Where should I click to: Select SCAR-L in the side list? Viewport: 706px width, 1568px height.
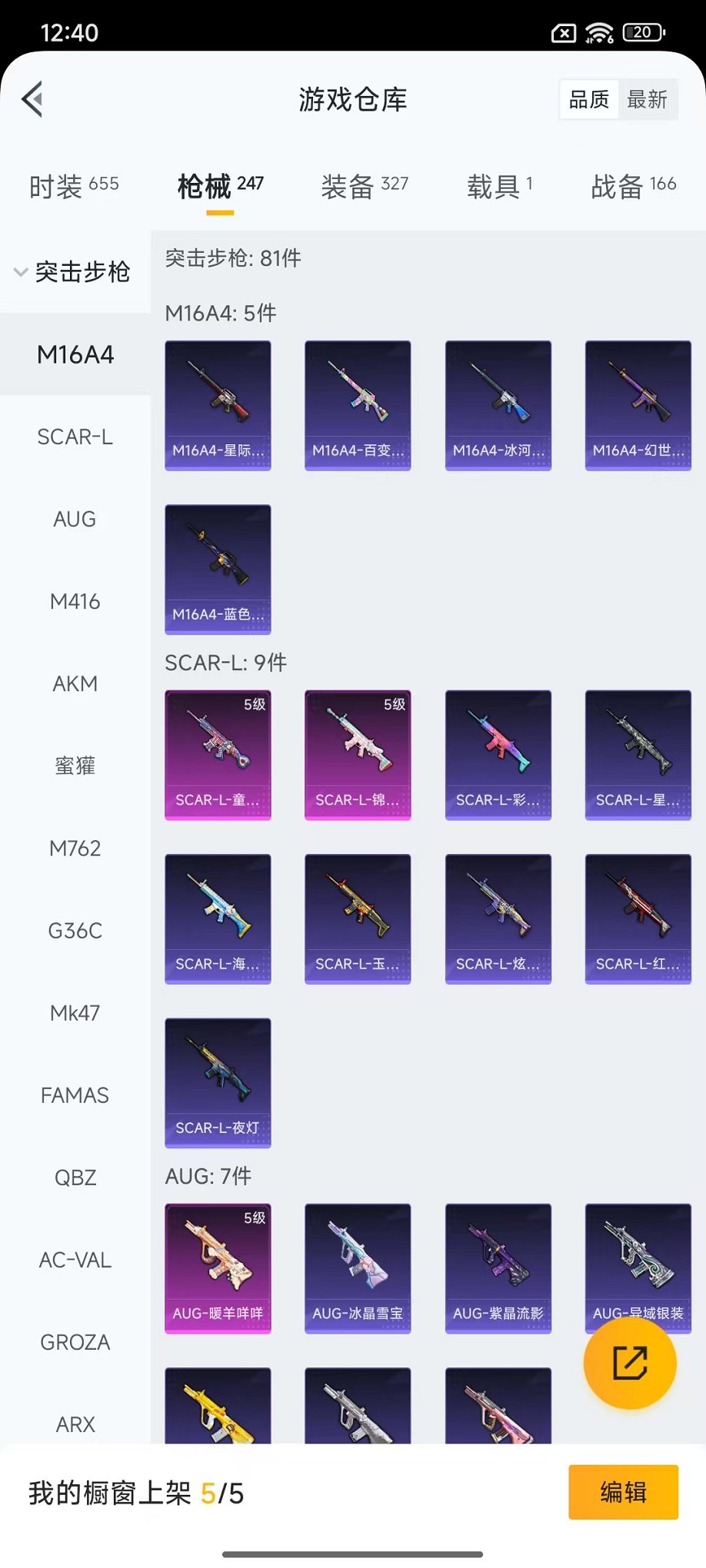[75, 437]
